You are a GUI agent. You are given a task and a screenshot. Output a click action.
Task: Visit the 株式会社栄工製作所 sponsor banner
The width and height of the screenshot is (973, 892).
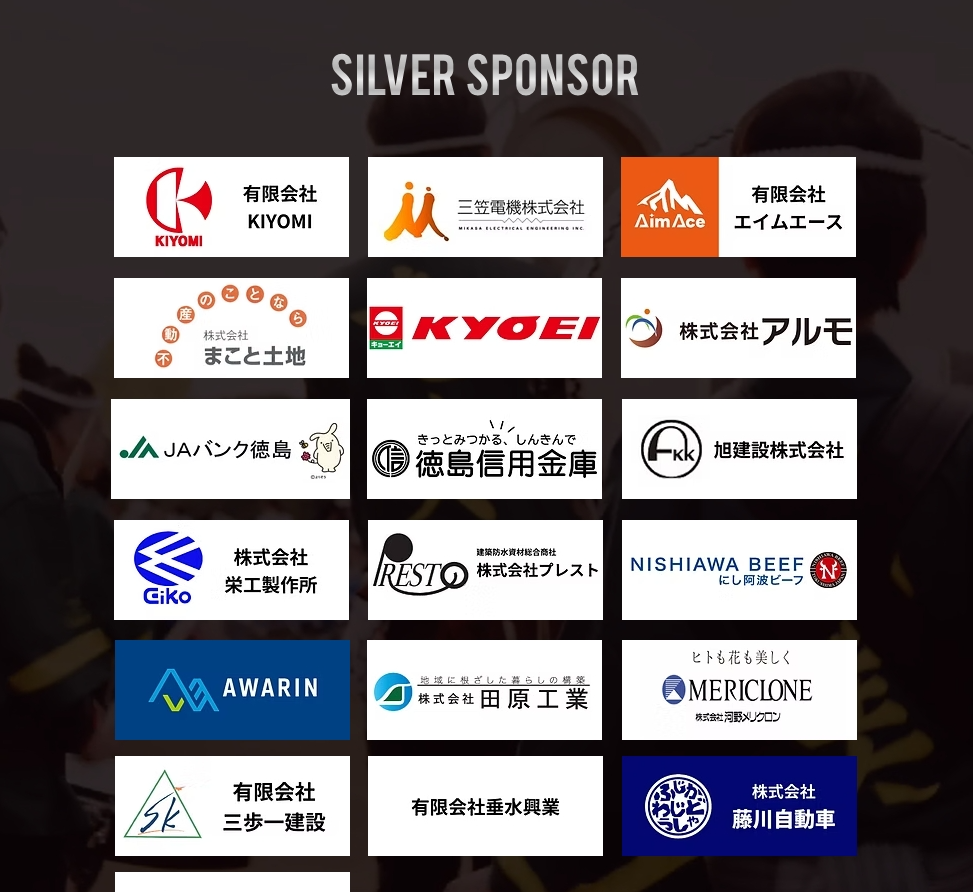pyautogui.click(x=231, y=570)
